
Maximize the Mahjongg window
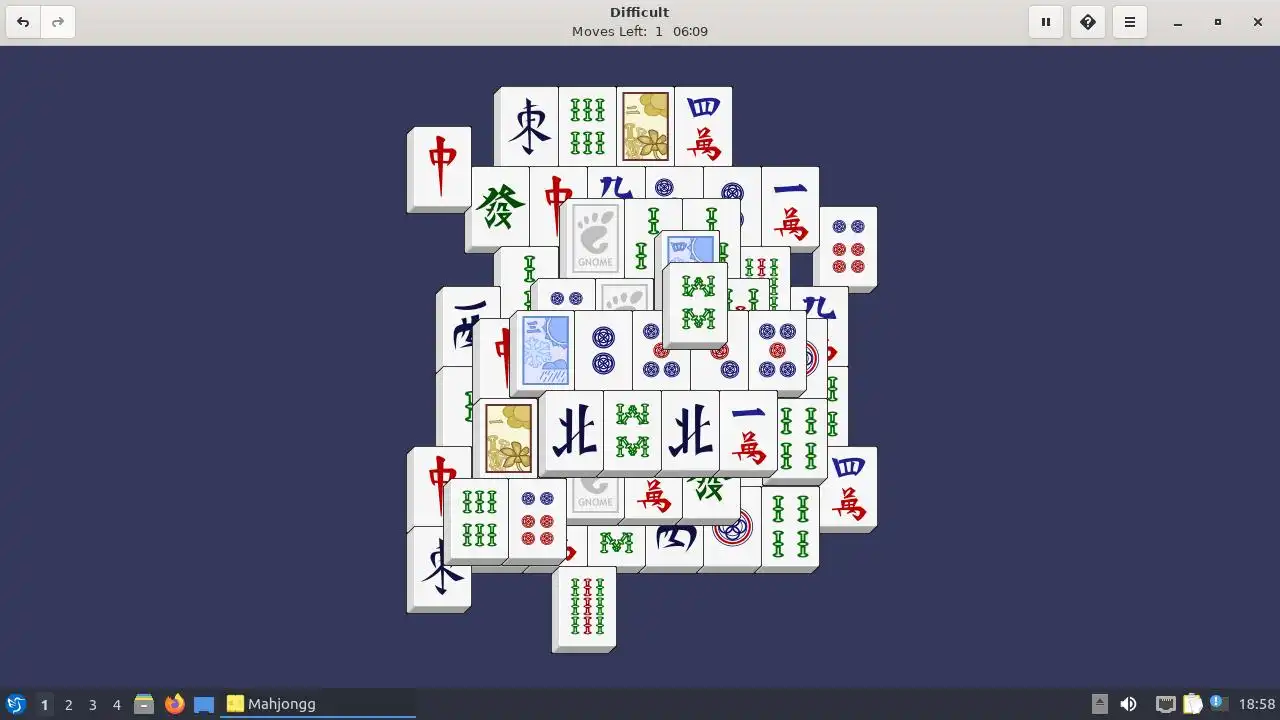coord(1217,22)
